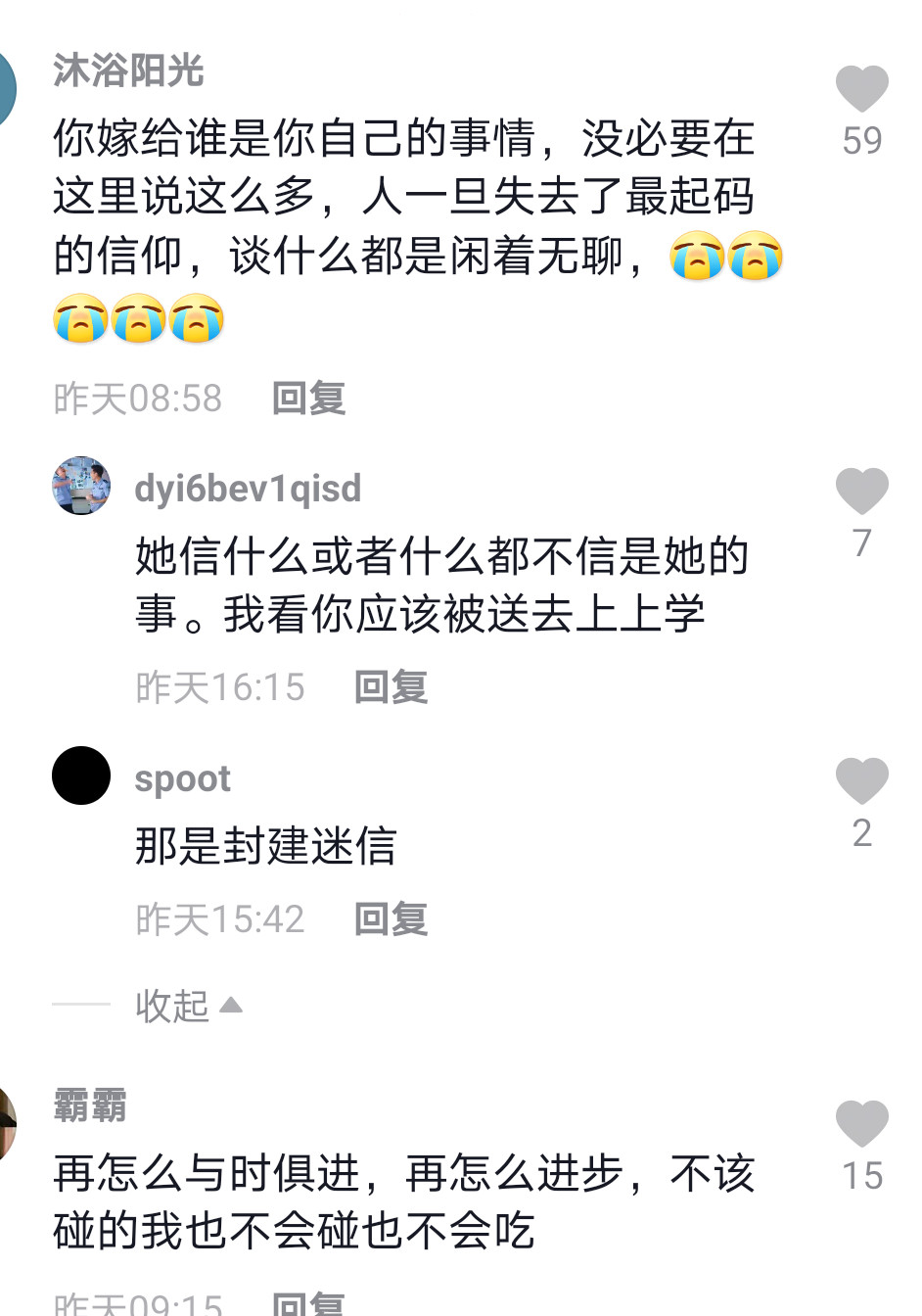Viewport: 922px width, 1316px height.
Task: Like spoot's reply
Action: (861, 781)
